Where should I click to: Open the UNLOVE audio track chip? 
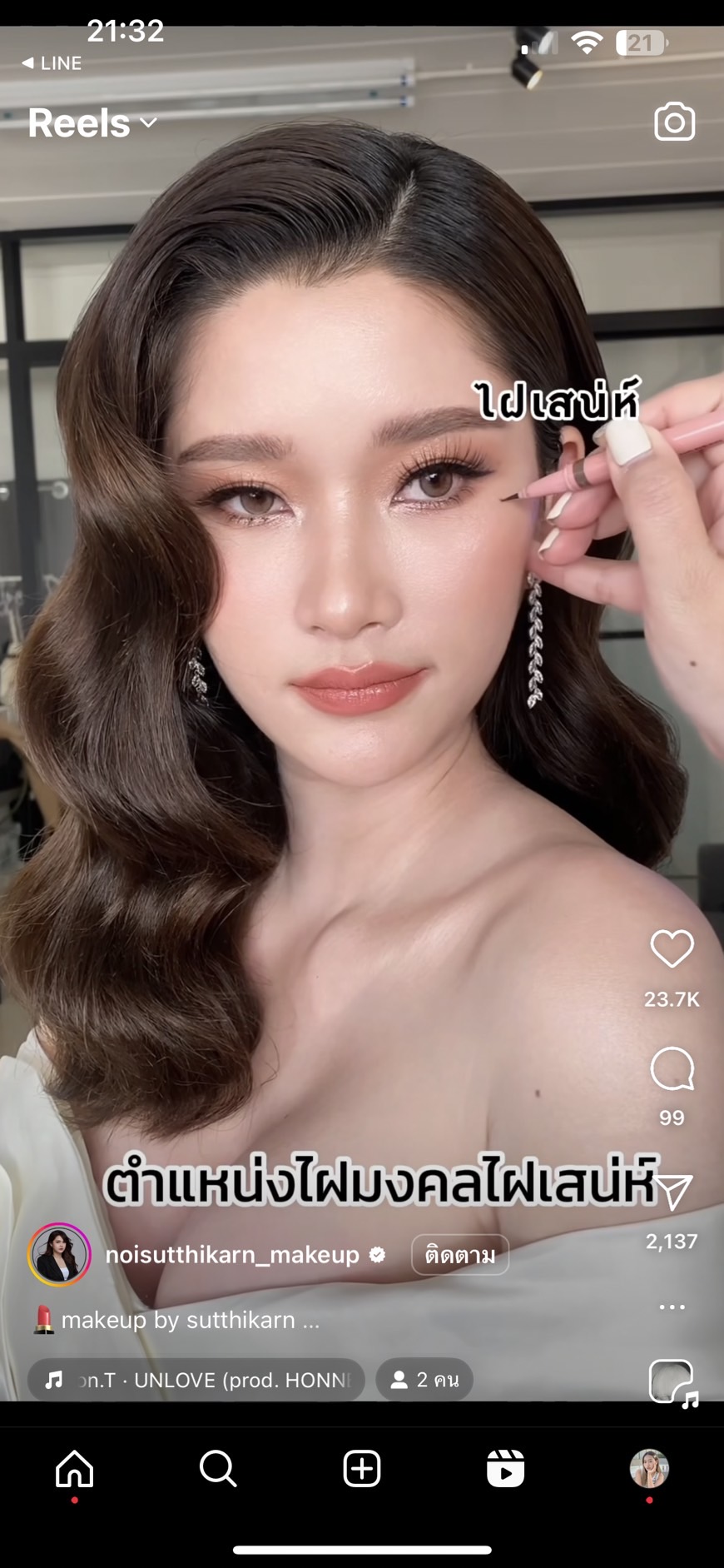click(x=196, y=1380)
